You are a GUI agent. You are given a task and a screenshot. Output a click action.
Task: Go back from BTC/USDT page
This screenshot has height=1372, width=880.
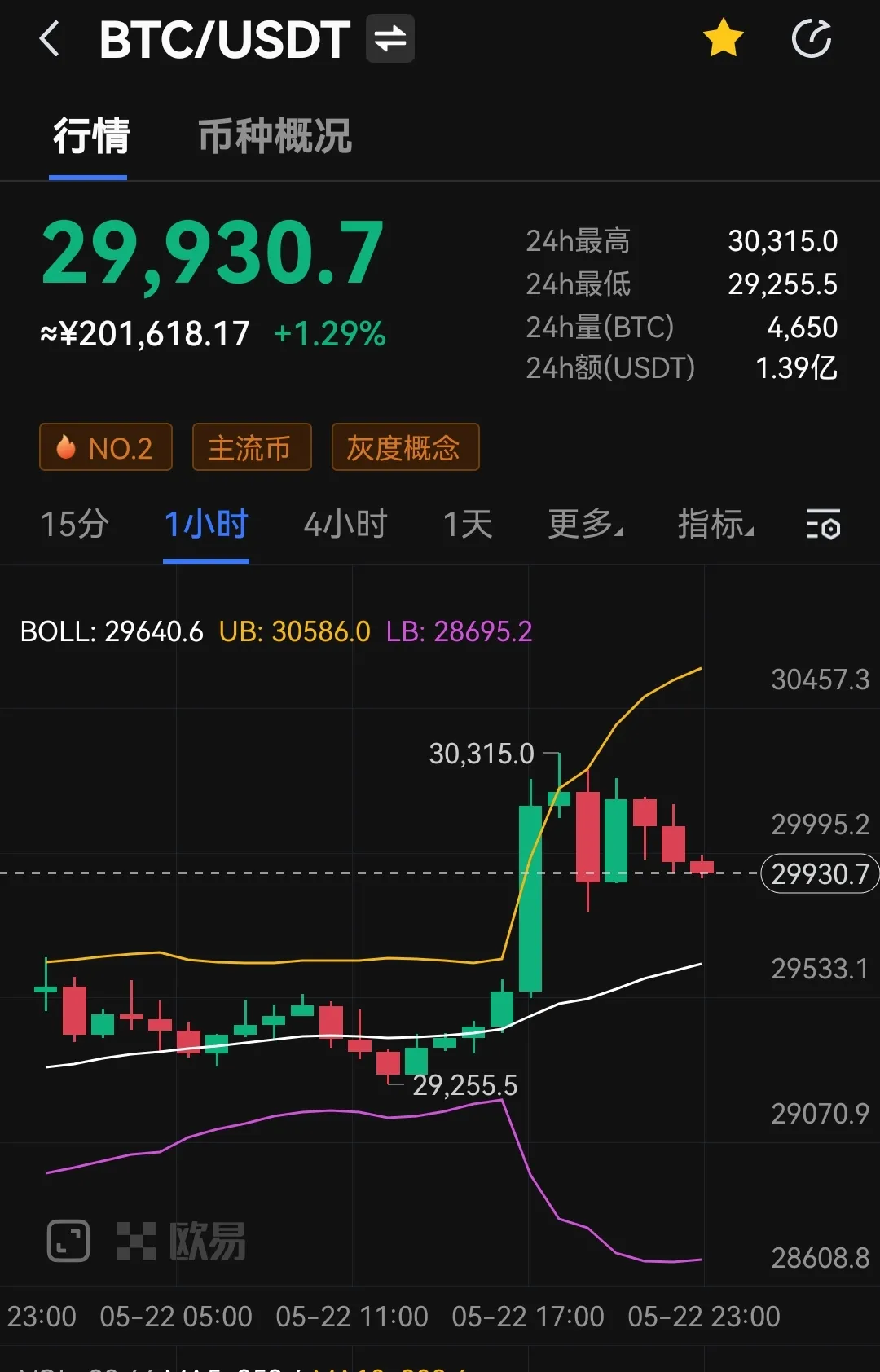click(50, 39)
